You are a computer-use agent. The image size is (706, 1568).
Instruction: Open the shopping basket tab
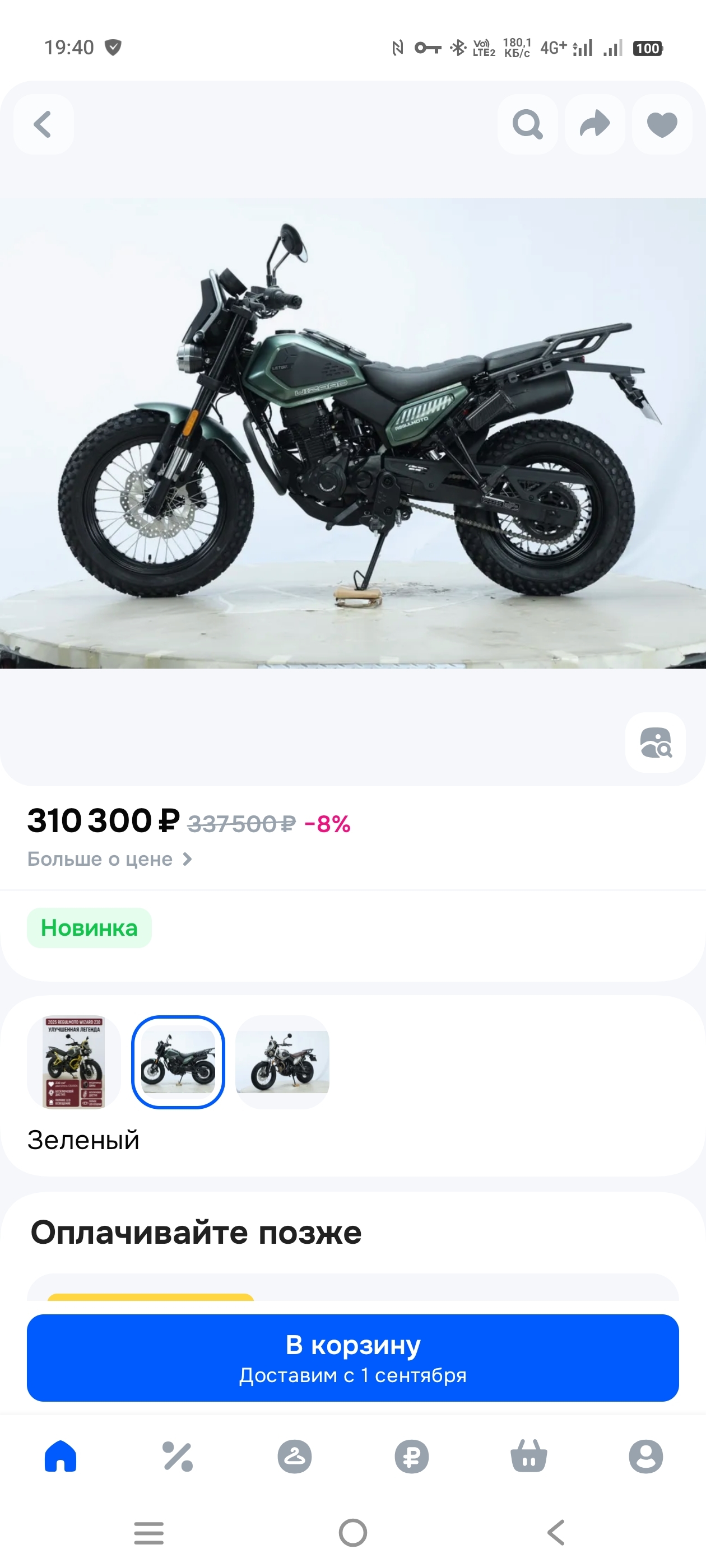pos(529,1456)
